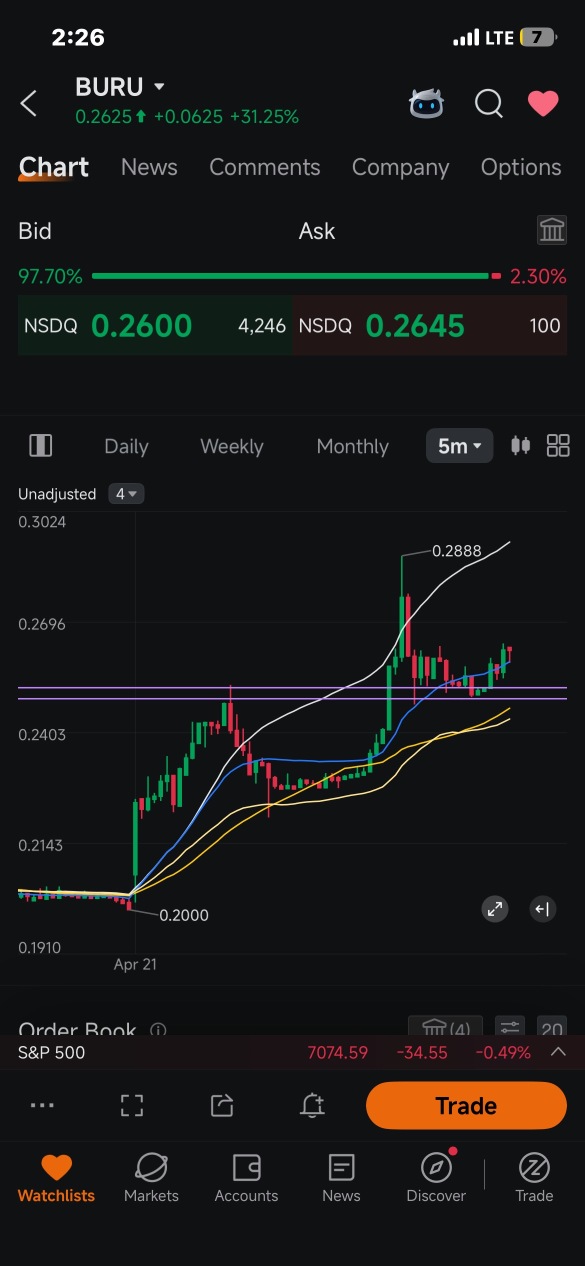The width and height of the screenshot is (585, 1266).
Task: Go back using the top-left arrow
Action: (x=29, y=103)
